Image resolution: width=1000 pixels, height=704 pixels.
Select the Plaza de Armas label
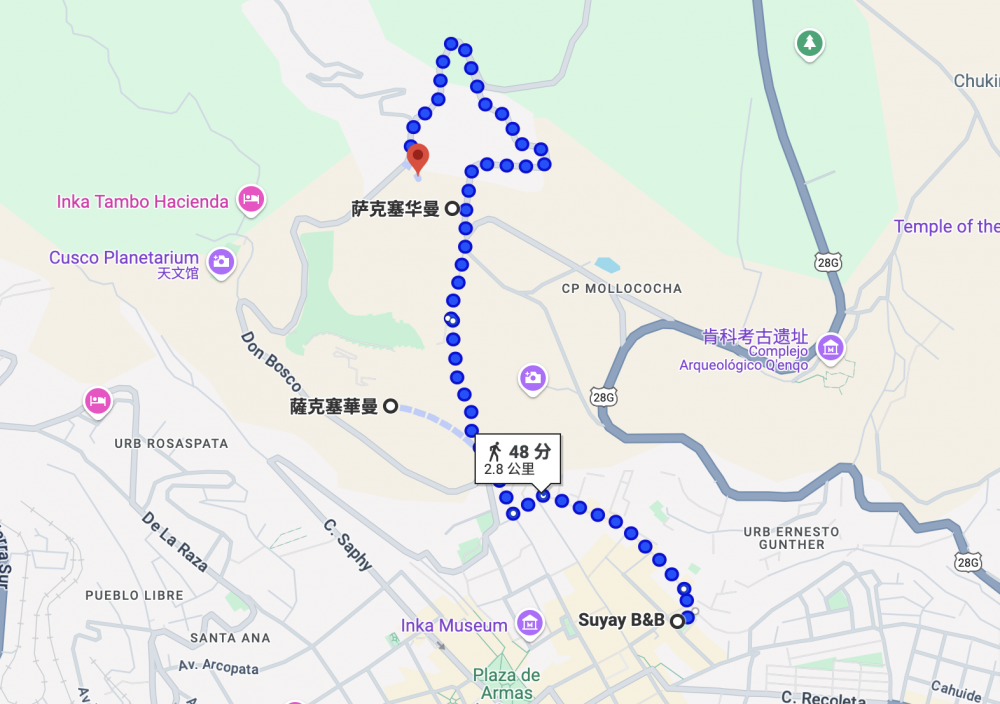506,684
